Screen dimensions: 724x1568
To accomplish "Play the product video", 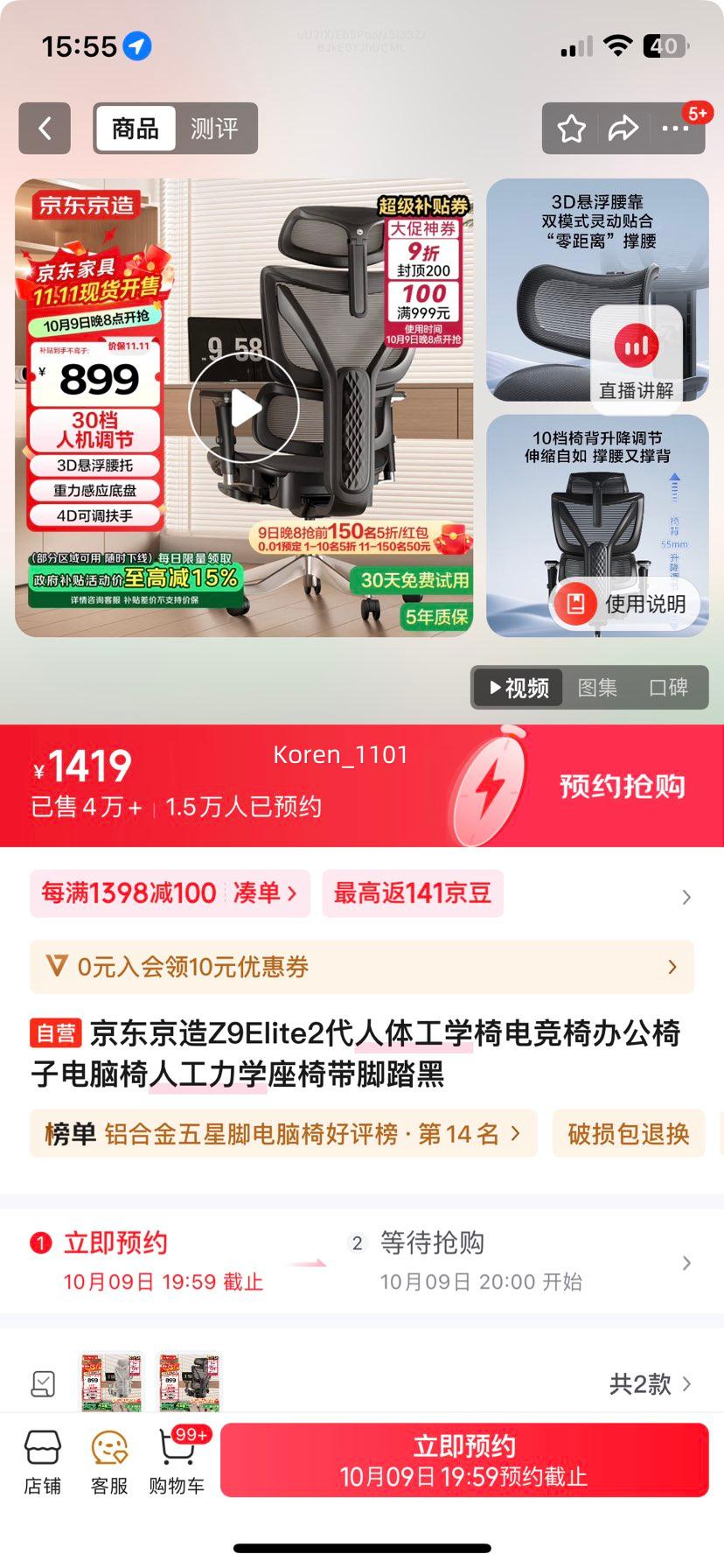I will tap(244, 408).
